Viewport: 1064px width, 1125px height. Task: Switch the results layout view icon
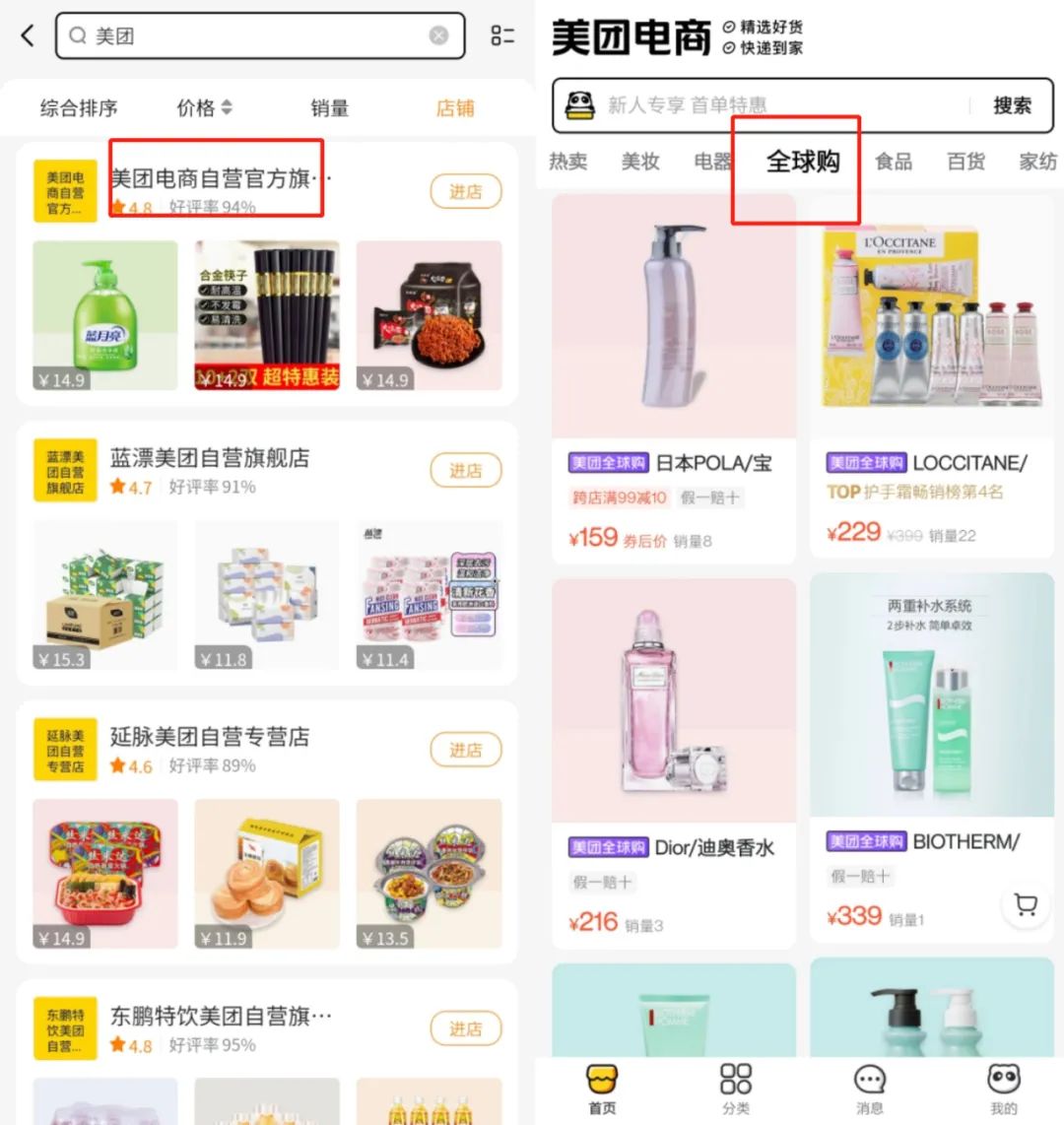502,36
